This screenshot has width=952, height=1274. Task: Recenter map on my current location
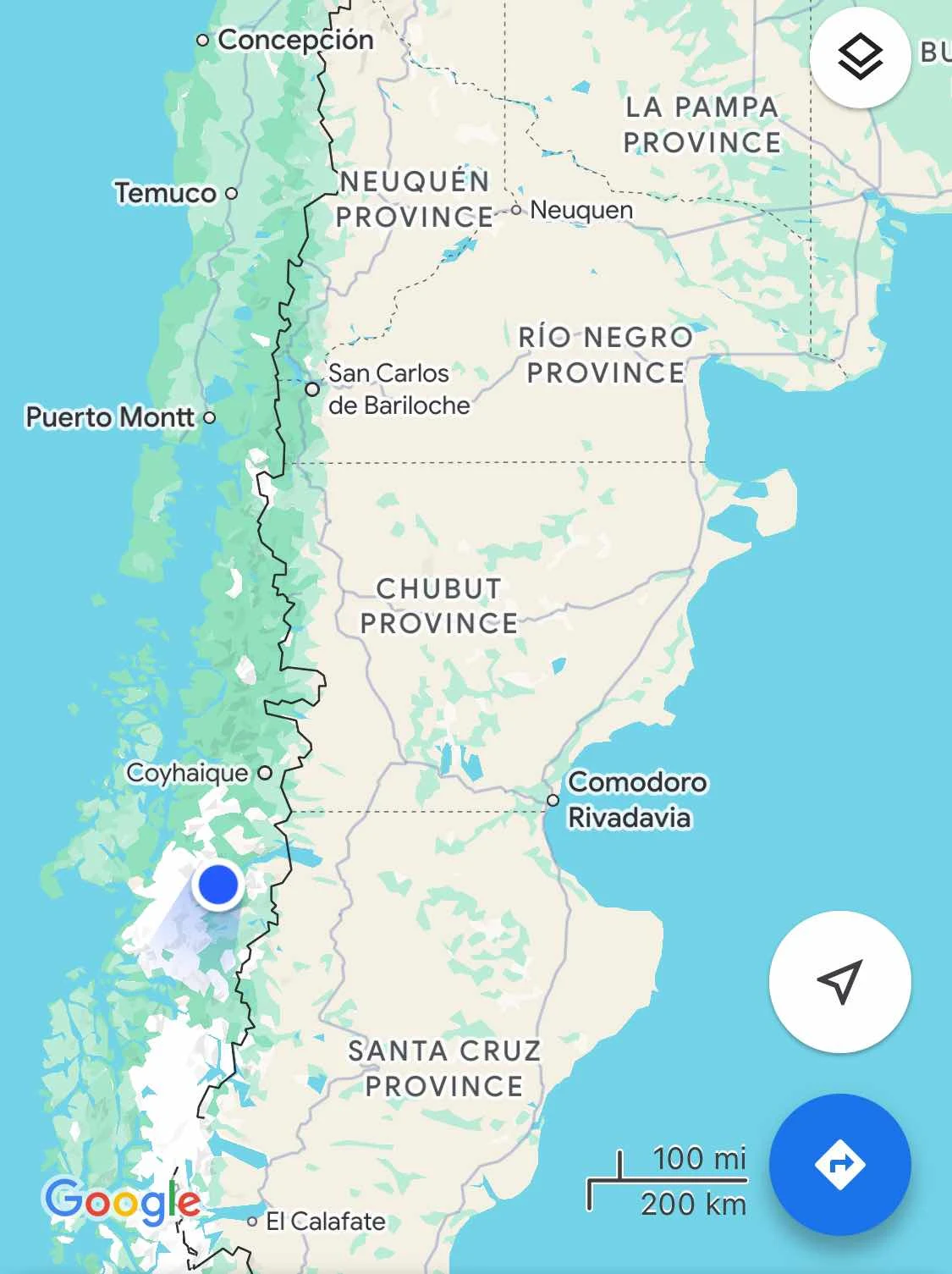839,982
